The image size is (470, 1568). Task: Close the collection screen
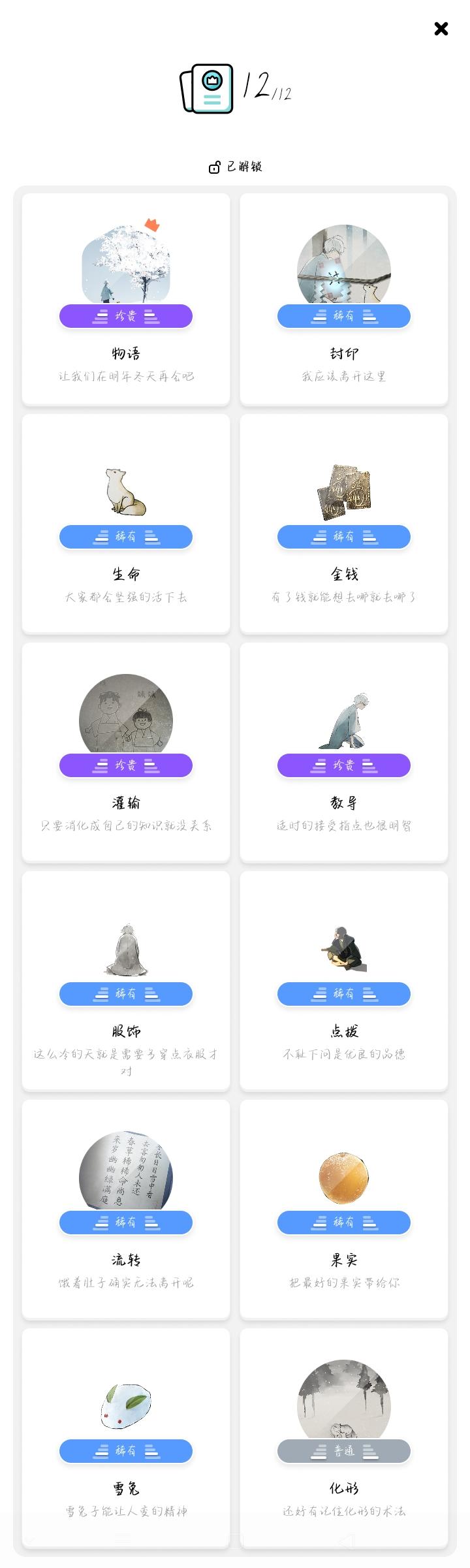441,29
